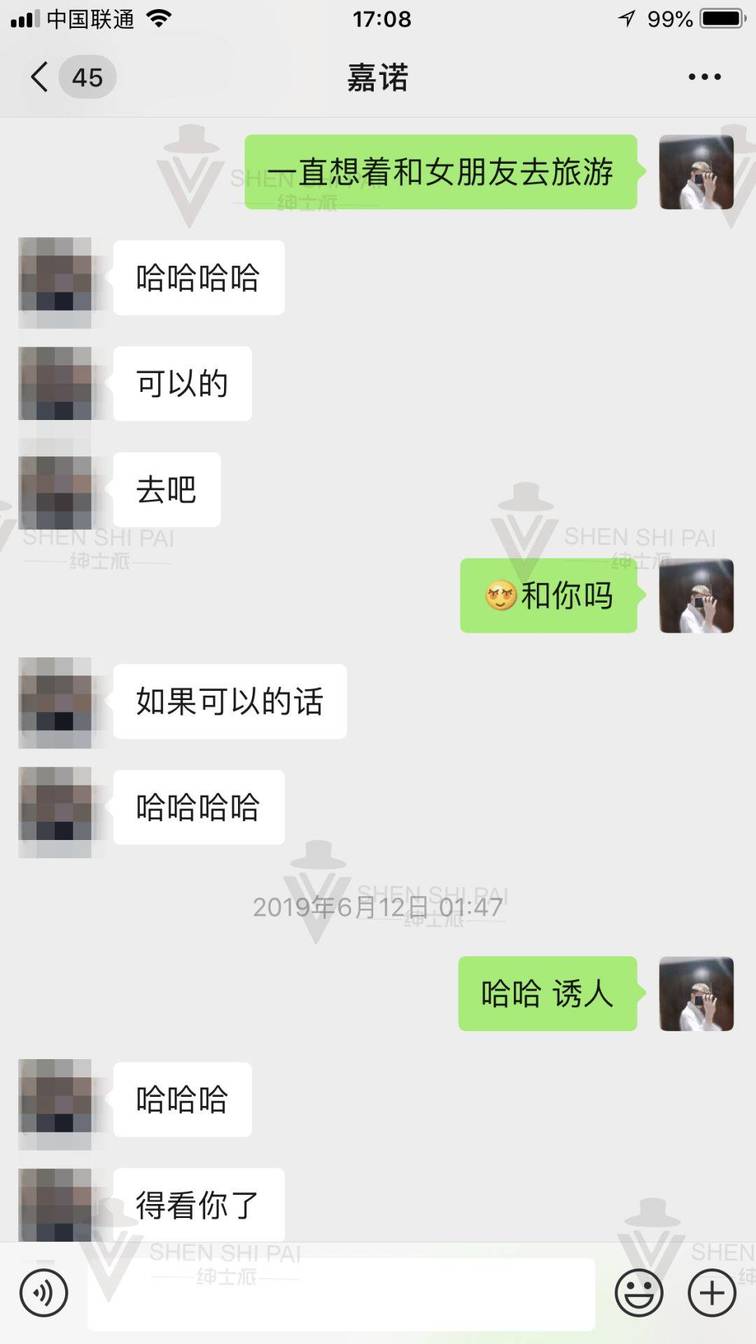Tap the unread count badge showing 45
756x1344 pixels.
point(88,76)
